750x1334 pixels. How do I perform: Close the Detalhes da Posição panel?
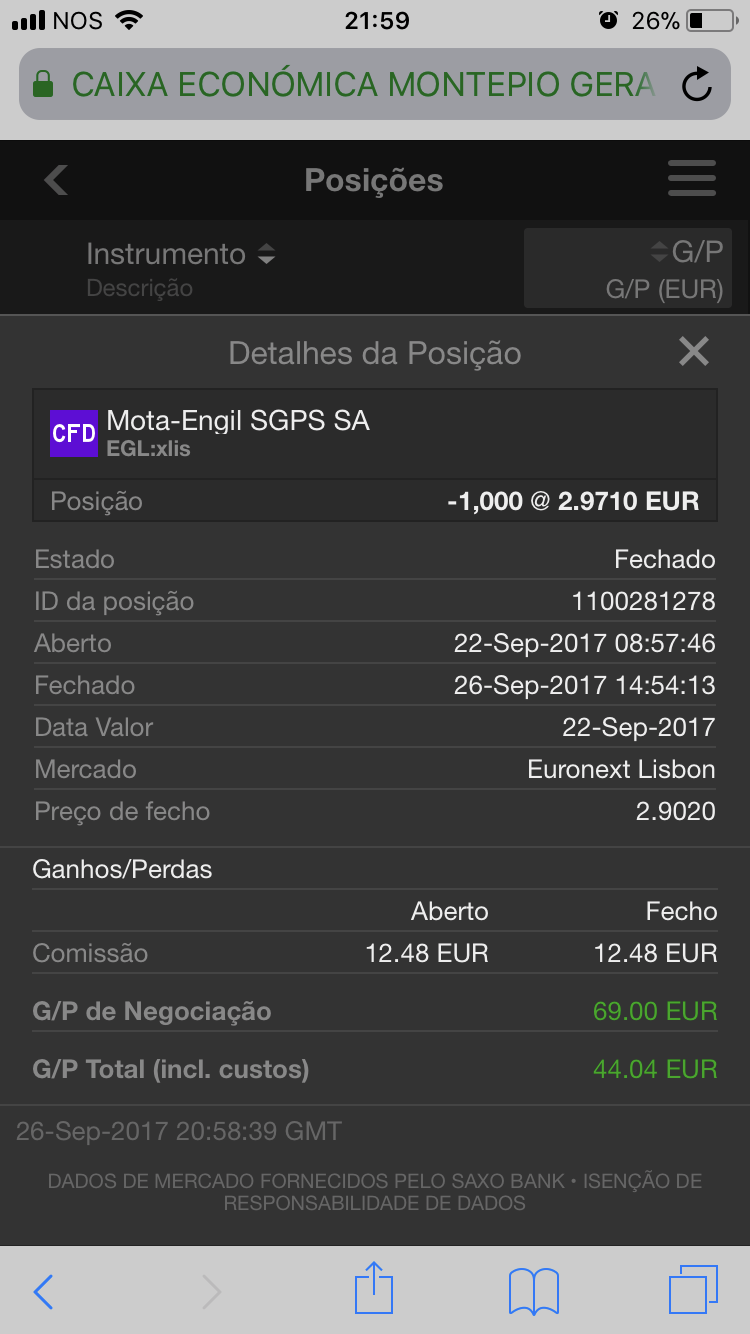point(693,351)
